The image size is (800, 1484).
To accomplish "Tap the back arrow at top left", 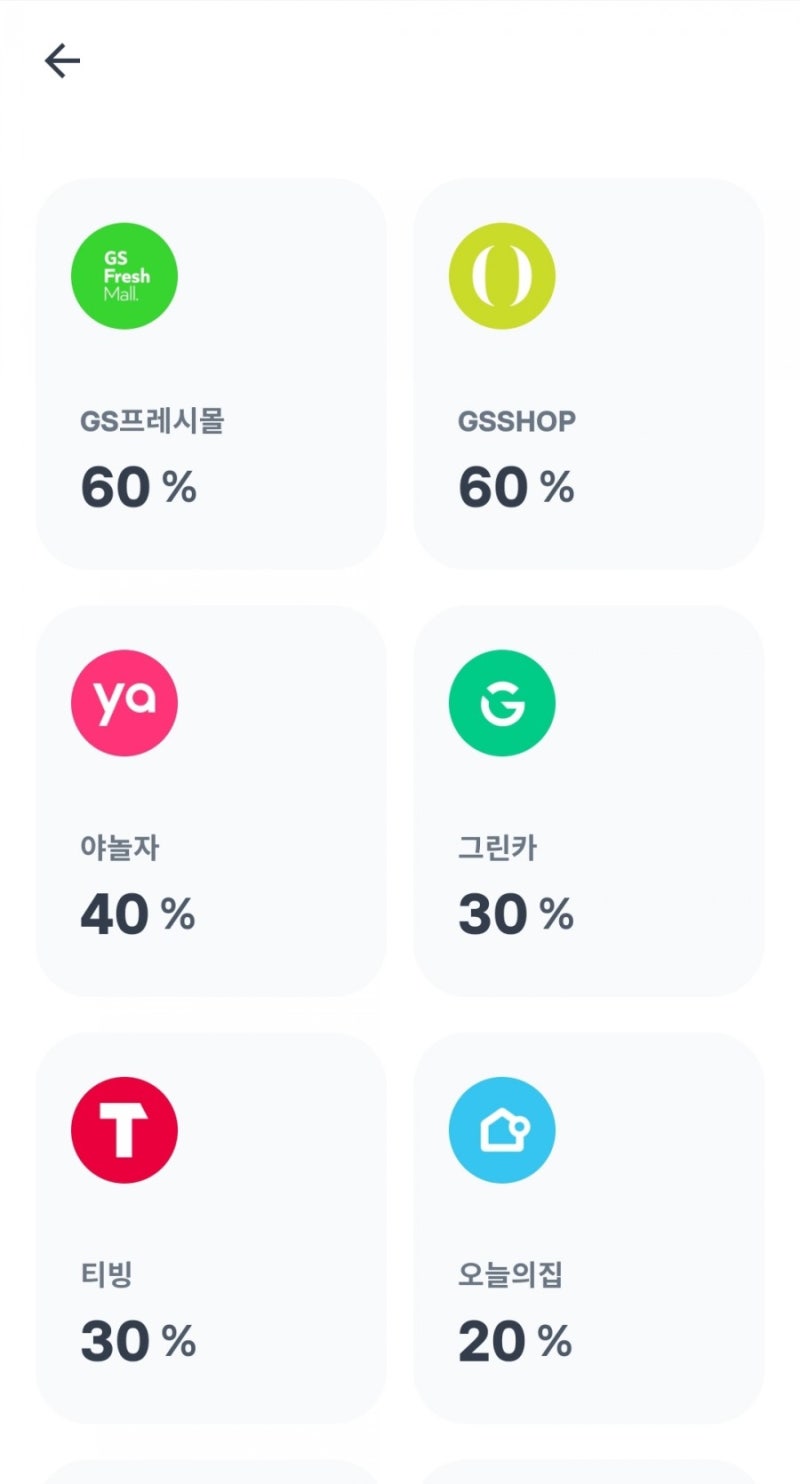I will click(61, 60).
